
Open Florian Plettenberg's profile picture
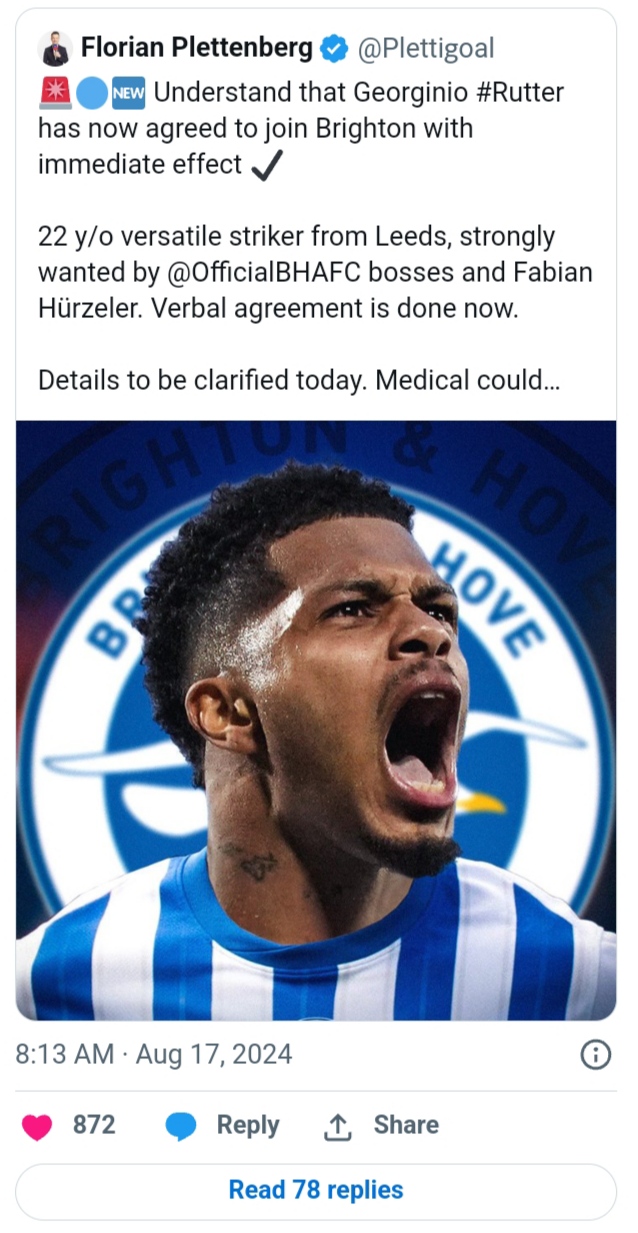click(55, 48)
